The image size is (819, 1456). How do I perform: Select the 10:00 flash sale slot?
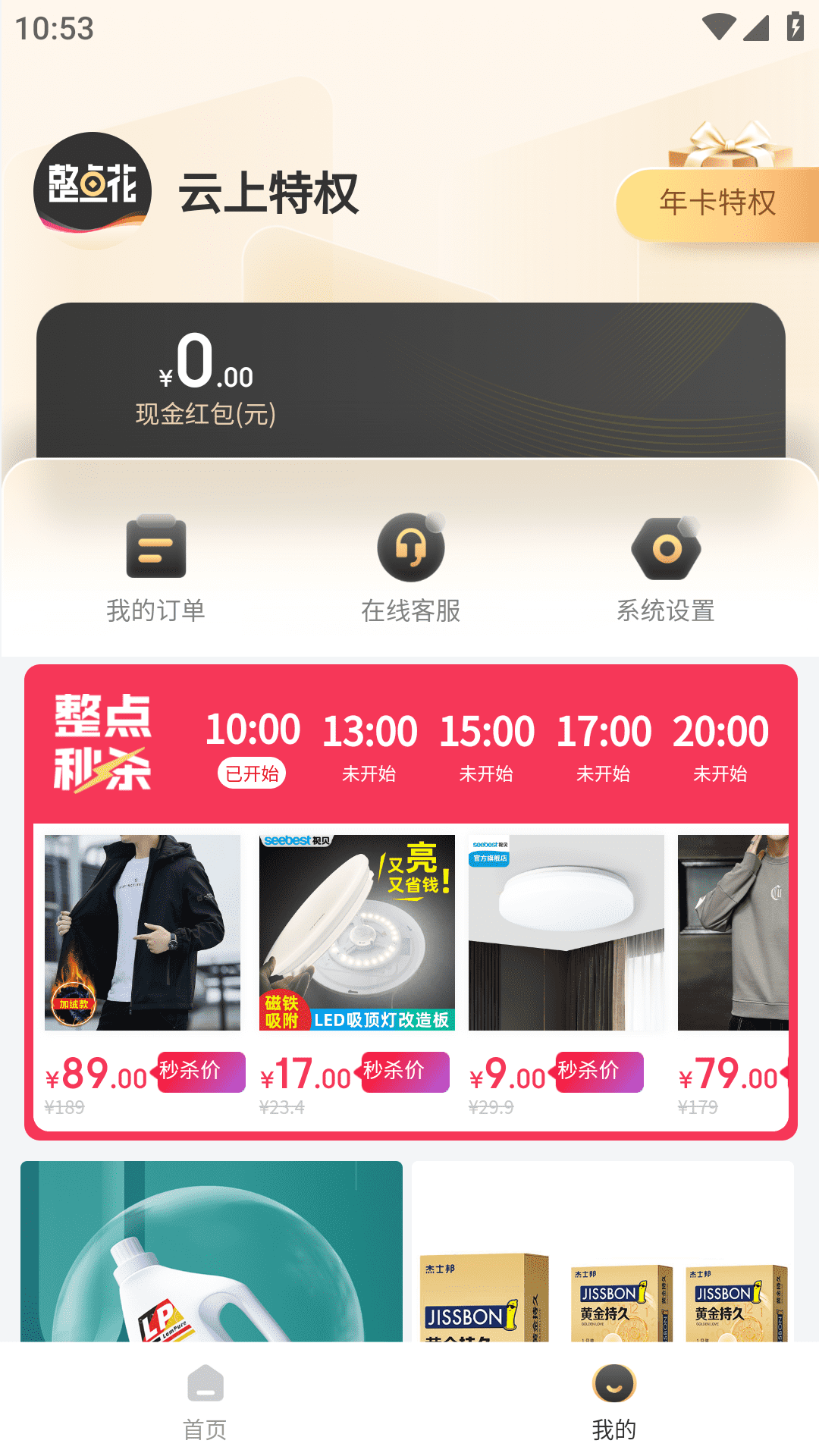point(253,745)
